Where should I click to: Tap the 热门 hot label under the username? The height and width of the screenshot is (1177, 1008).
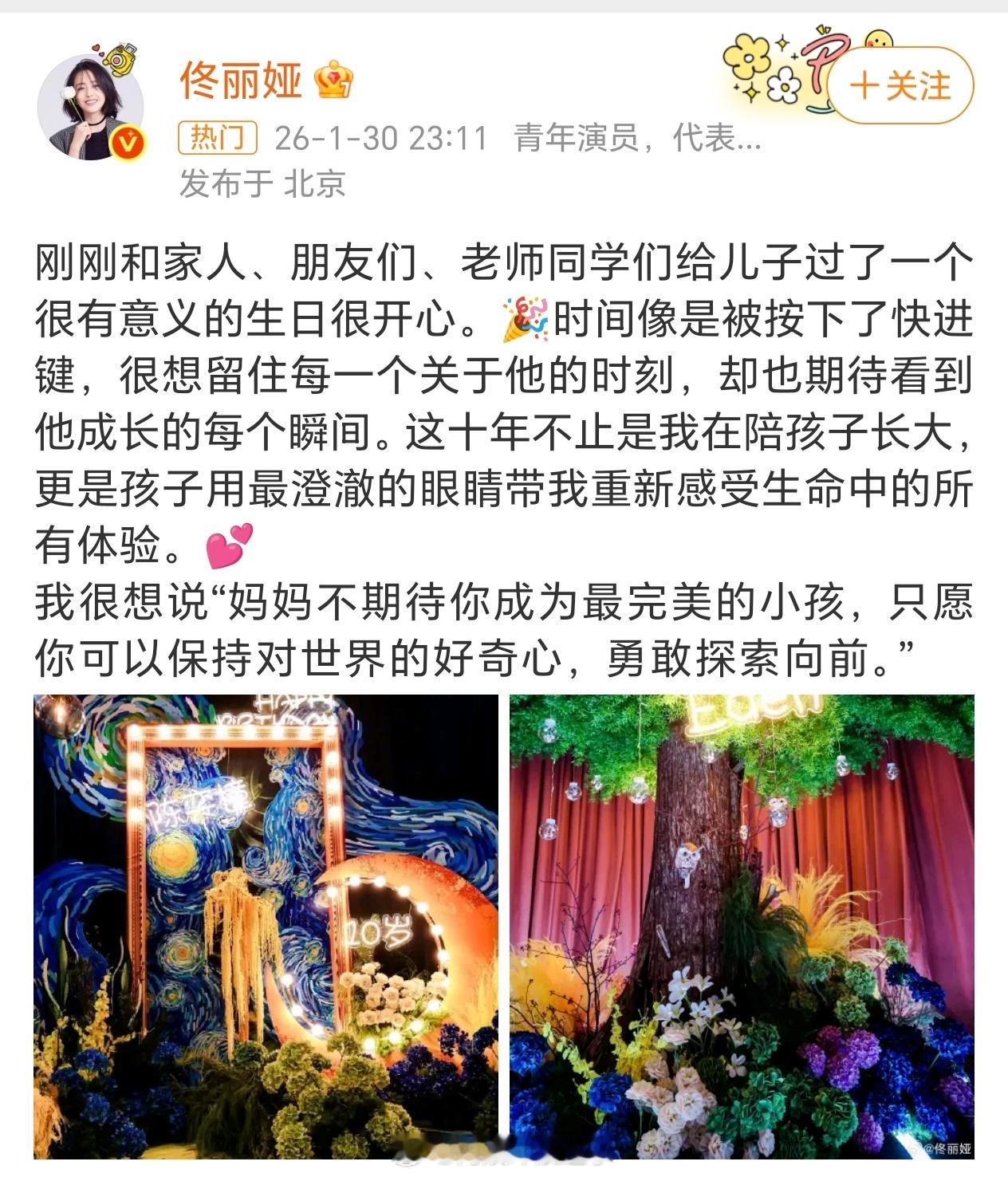click(218, 138)
